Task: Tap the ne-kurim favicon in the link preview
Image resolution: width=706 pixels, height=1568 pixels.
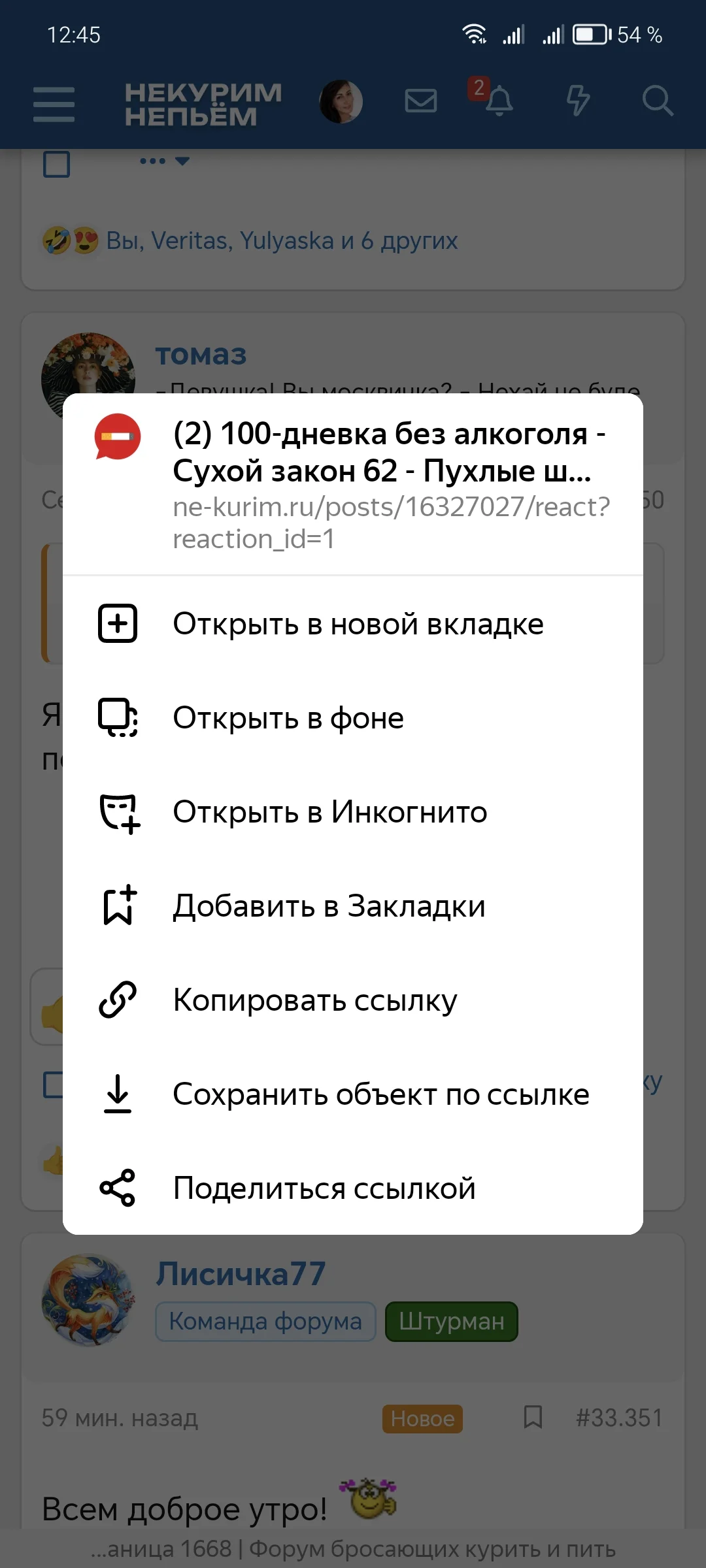Action: point(117,438)
